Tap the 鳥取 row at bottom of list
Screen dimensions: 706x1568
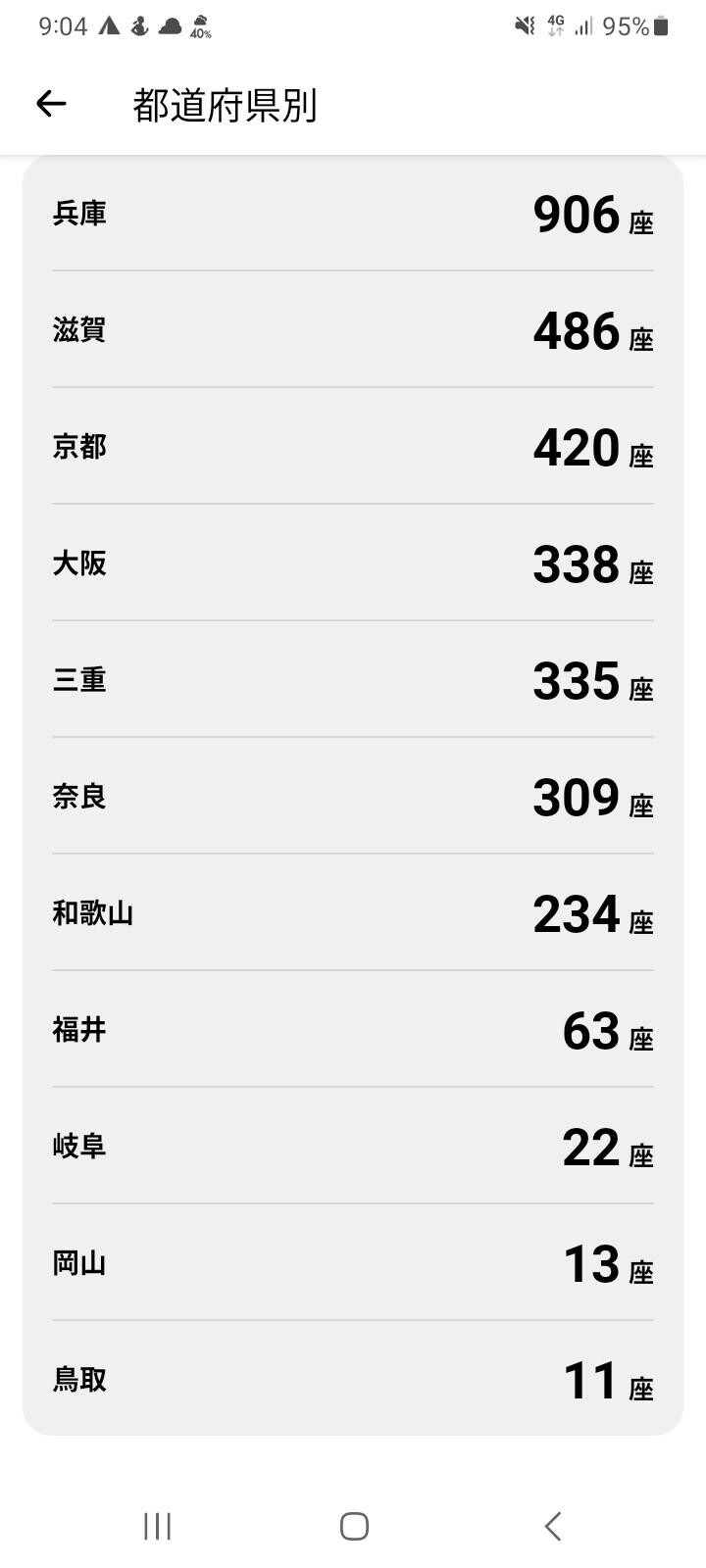tap(353, 1380)
